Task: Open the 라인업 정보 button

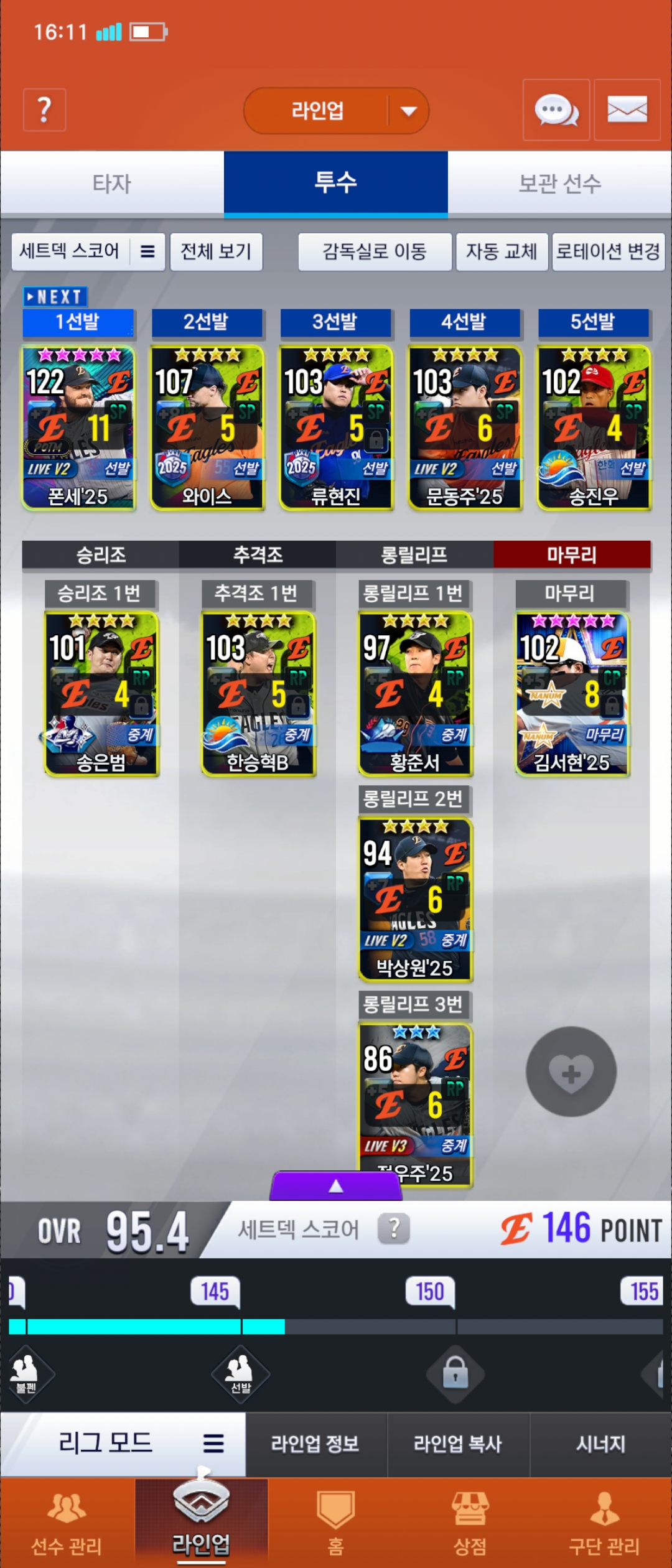Action: tap(315, 1444)
